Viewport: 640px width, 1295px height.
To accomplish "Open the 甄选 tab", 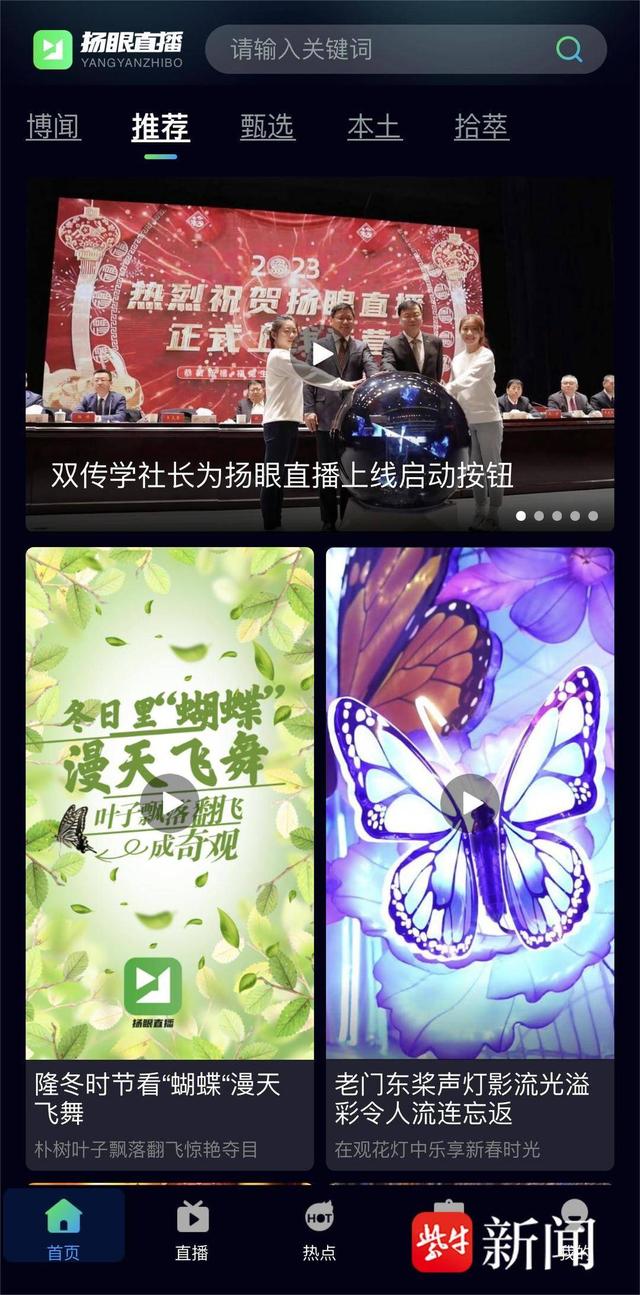I will [267, 127].
